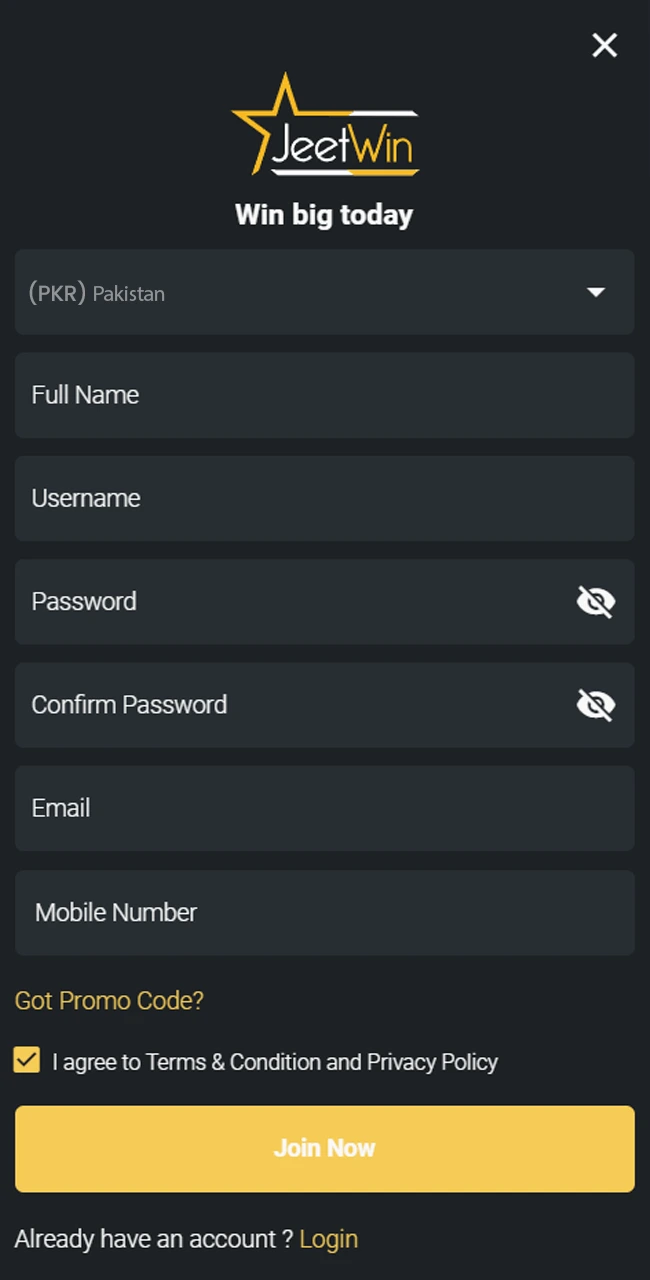
Task: Open the Got Promo Code link
Action: coord(109,1000)
